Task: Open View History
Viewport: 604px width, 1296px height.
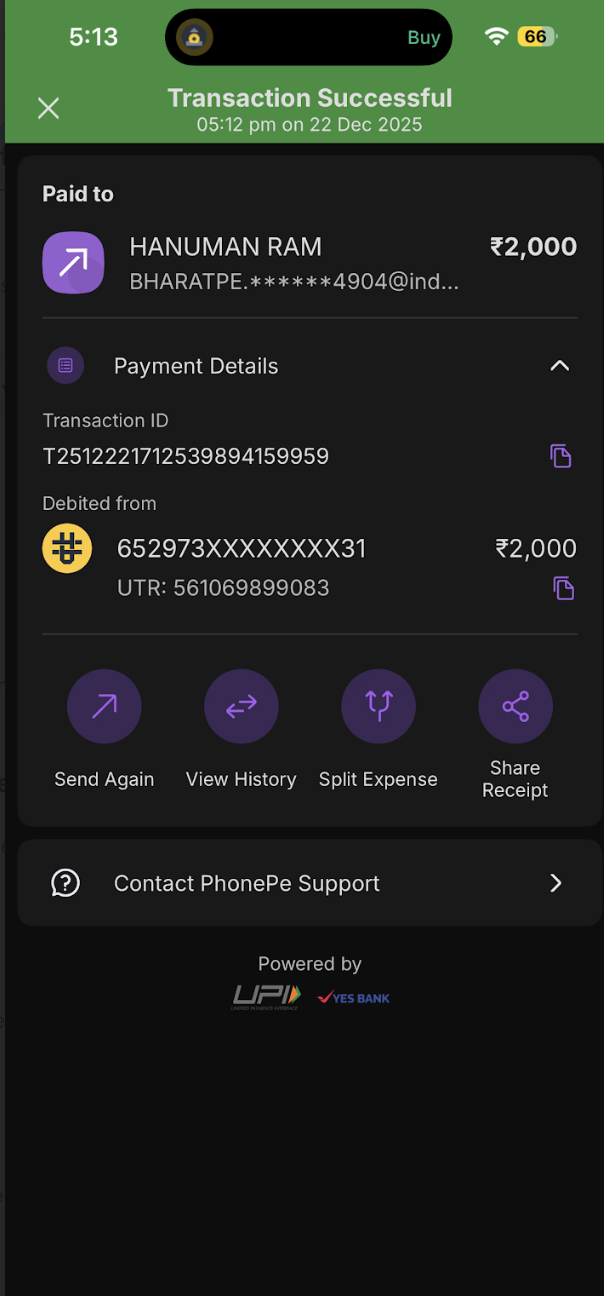Action: (241, 708)
